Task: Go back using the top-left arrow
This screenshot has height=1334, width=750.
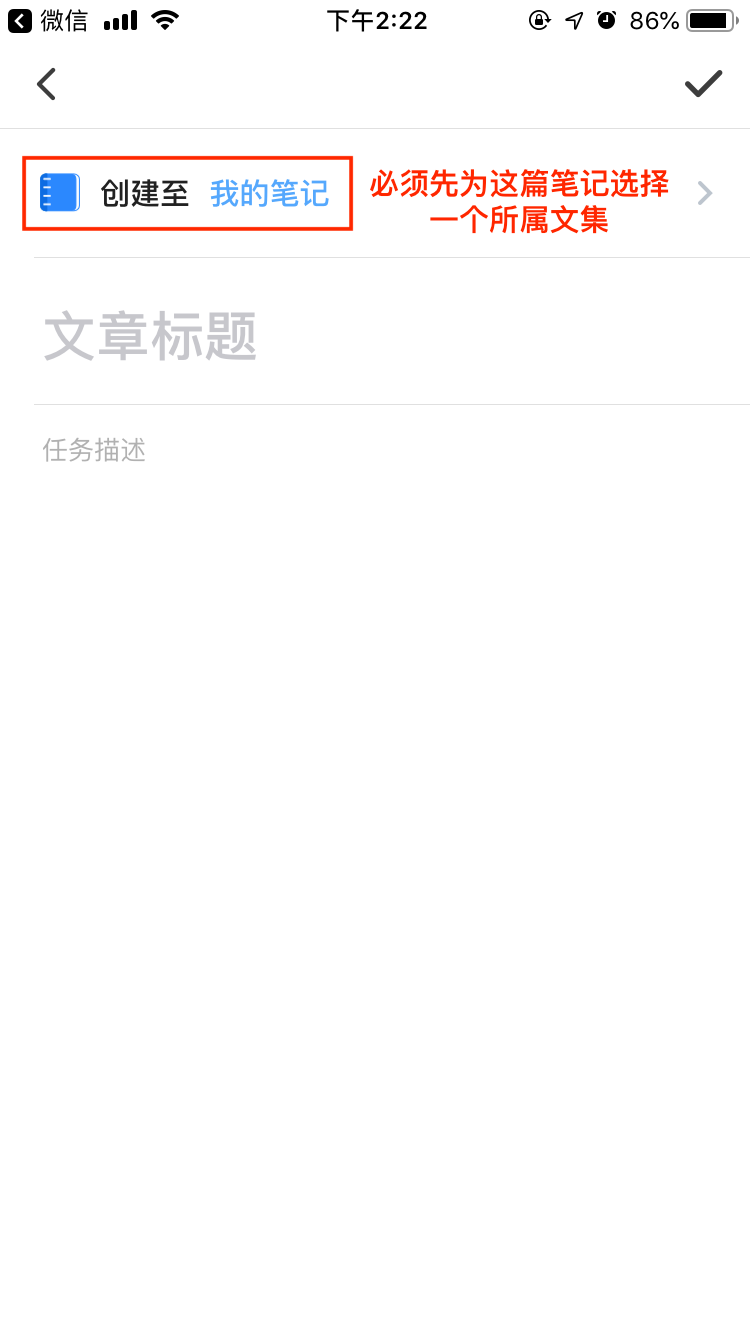Action: tap(46, 84)
